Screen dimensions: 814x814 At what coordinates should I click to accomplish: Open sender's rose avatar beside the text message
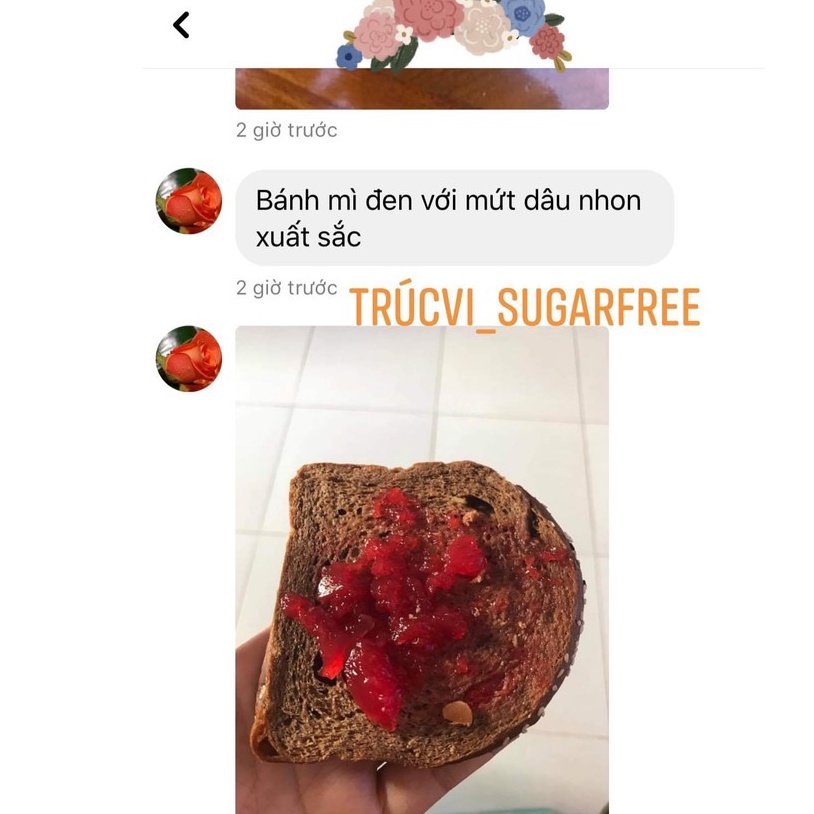click(x=189, y=201)
